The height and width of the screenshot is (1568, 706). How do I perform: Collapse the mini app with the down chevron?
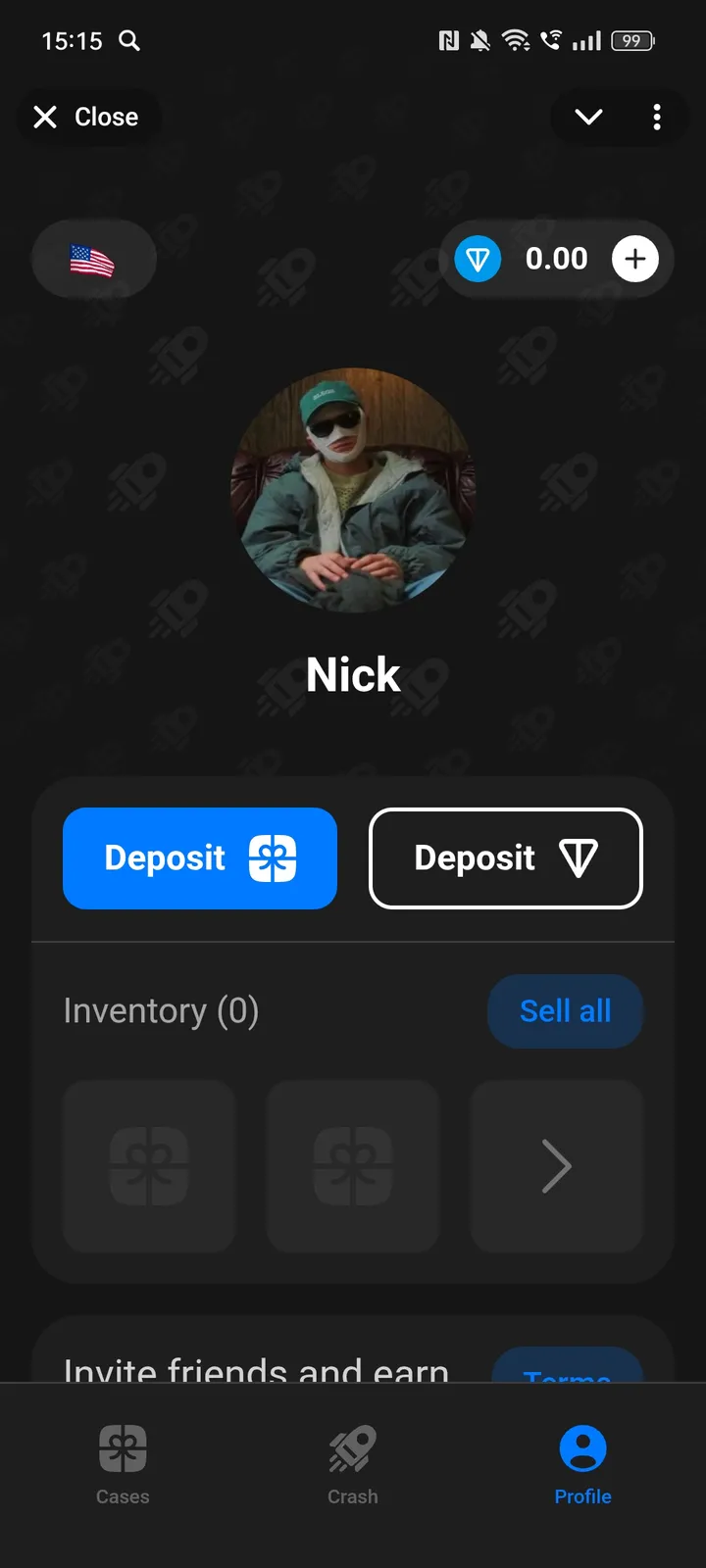[587, 117]
